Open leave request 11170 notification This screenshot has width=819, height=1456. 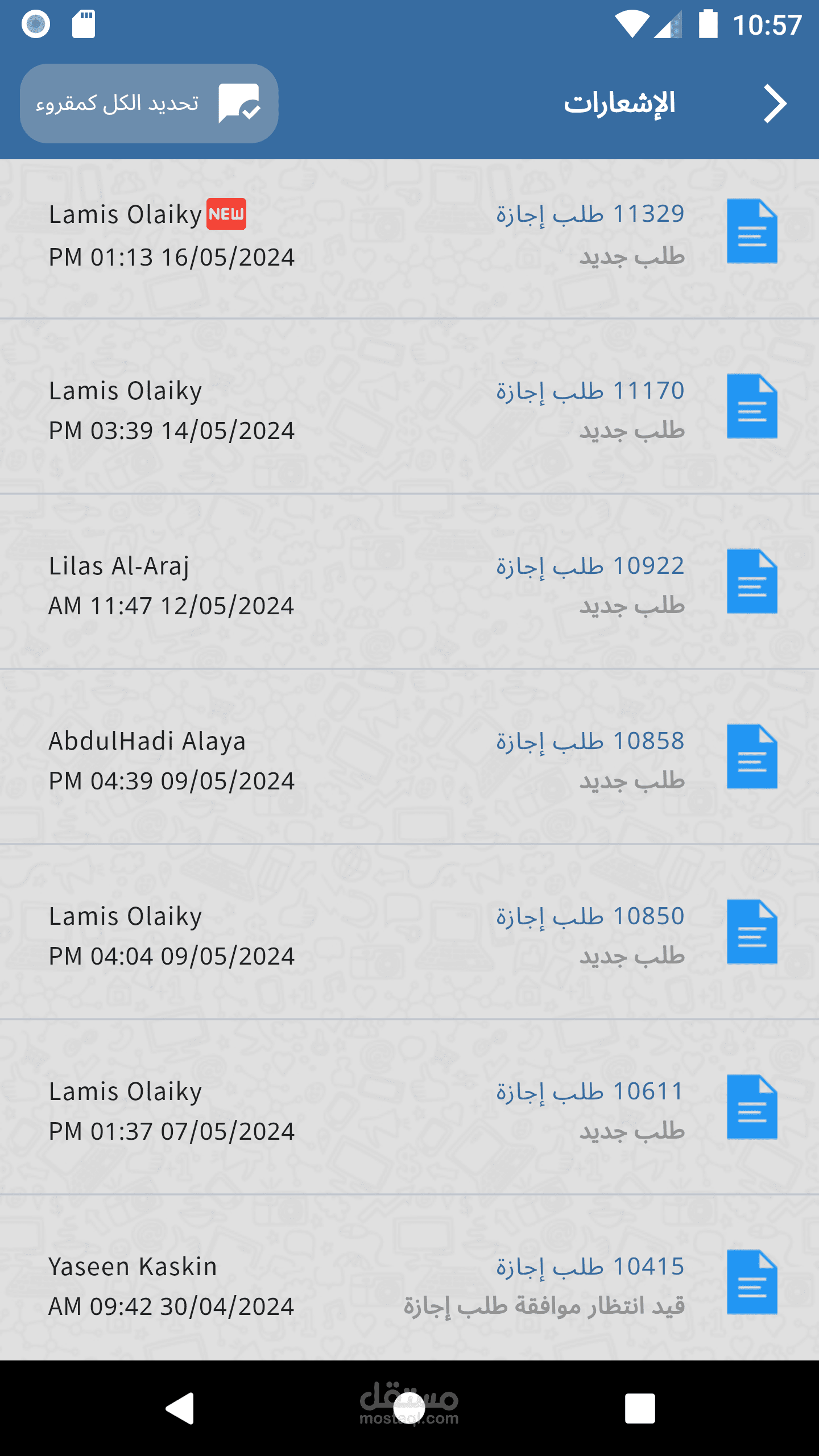[x=409, y=409]
